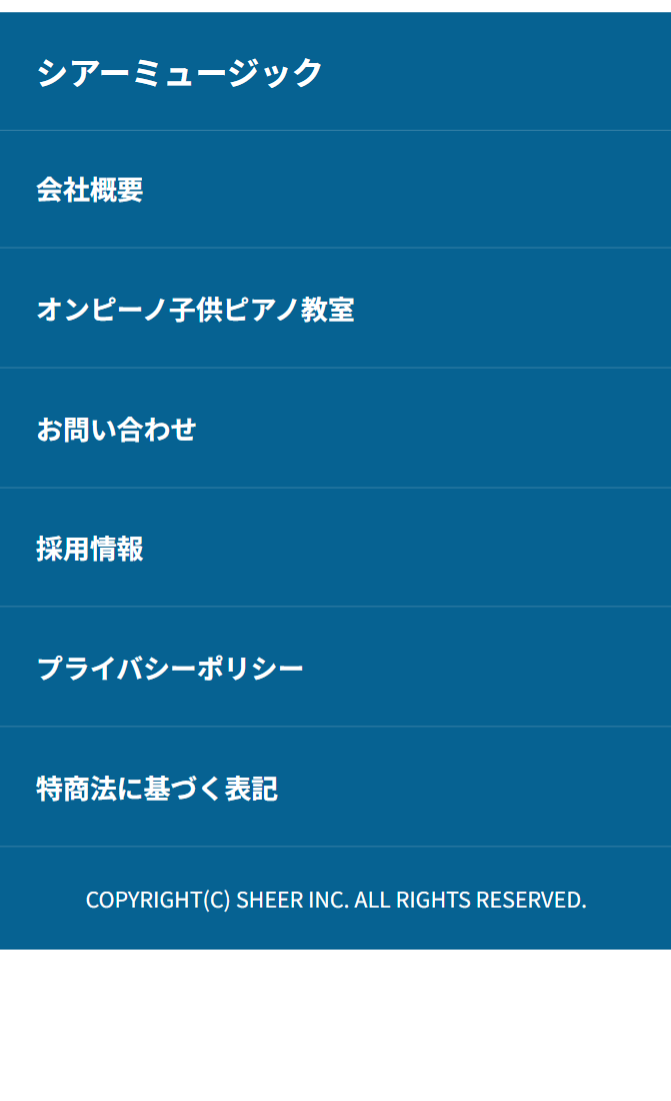
Task: Open プライバシーポリシー privacy policy
Action: point(170,668)
